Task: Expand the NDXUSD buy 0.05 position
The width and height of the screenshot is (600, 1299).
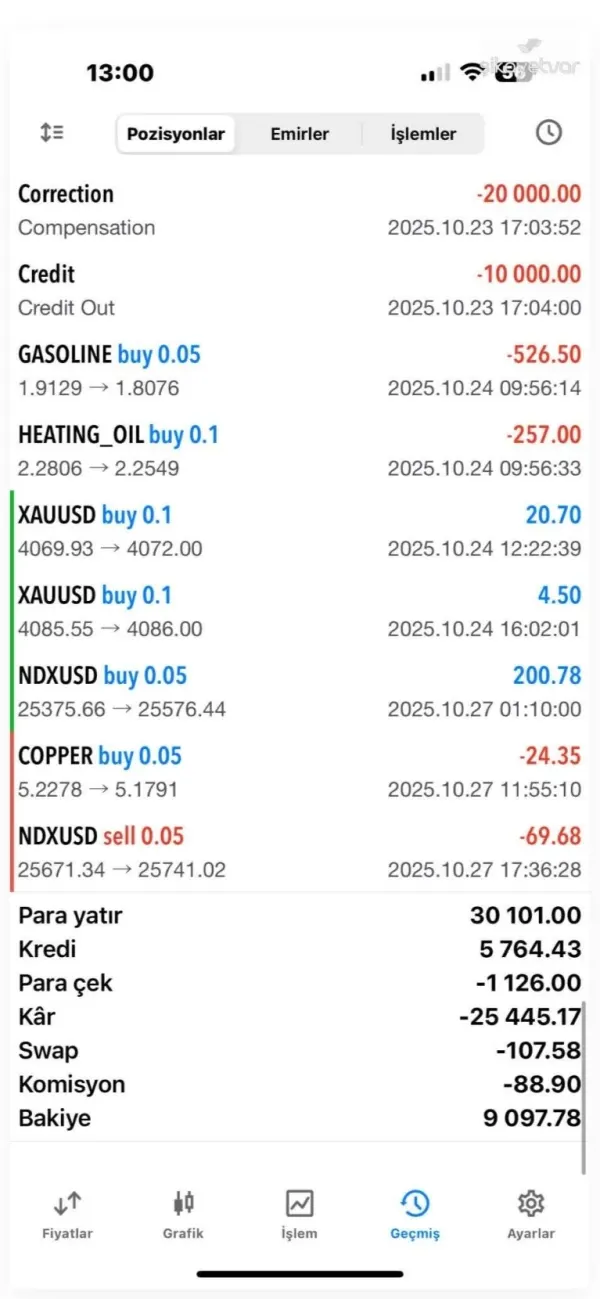Action: [299, 691]
